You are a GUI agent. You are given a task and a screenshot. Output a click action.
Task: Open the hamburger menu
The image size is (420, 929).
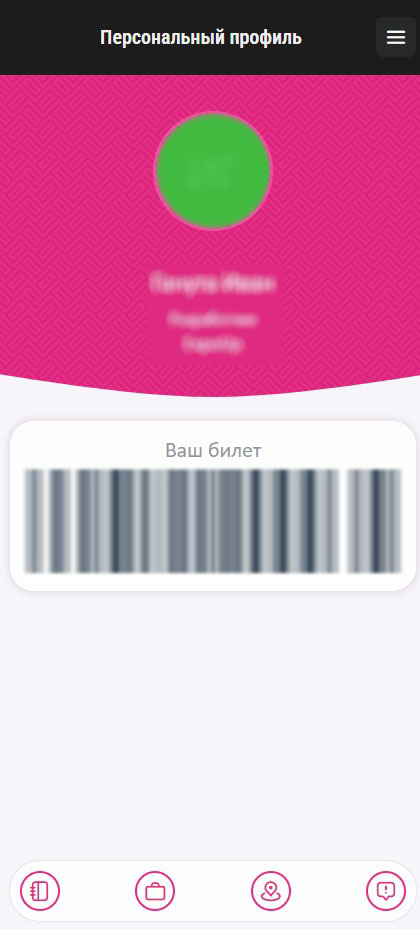click(x=396, y=37)
